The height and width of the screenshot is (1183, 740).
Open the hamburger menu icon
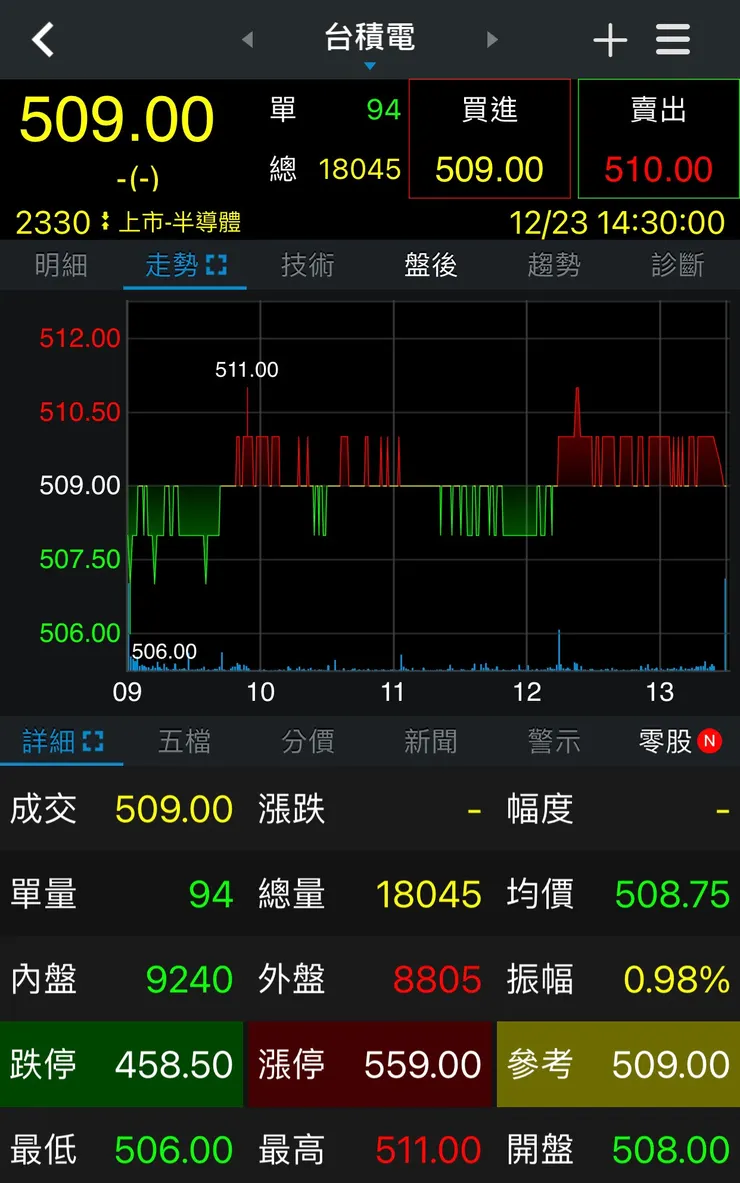[672, 39]
